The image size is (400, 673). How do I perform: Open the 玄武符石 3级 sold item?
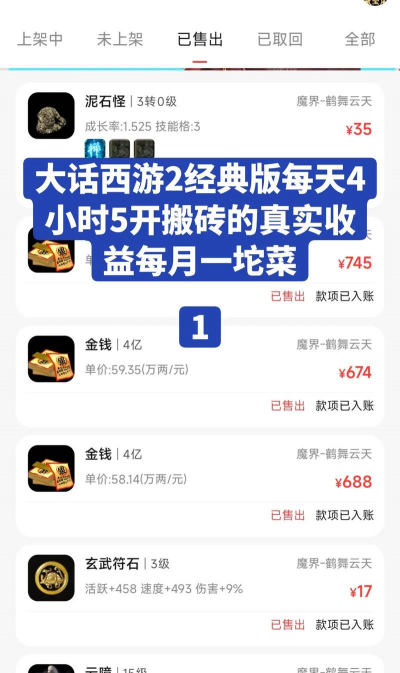pos(200,595)
